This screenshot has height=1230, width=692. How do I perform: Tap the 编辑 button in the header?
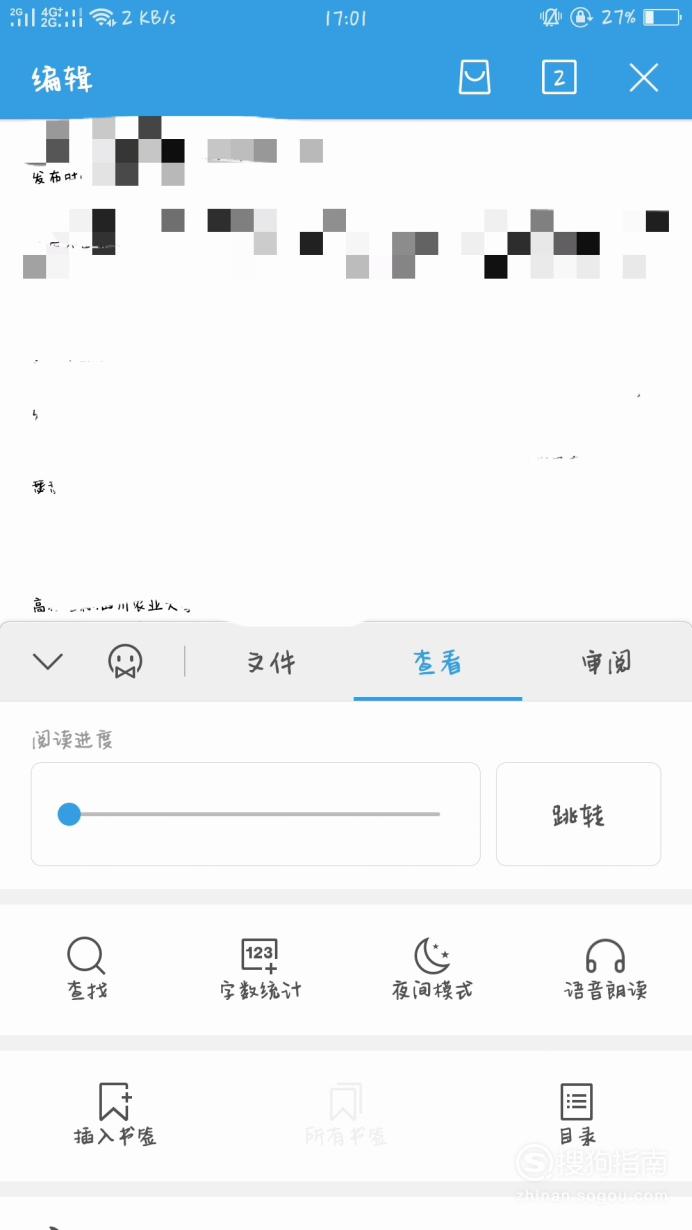(x=62, y=79)
